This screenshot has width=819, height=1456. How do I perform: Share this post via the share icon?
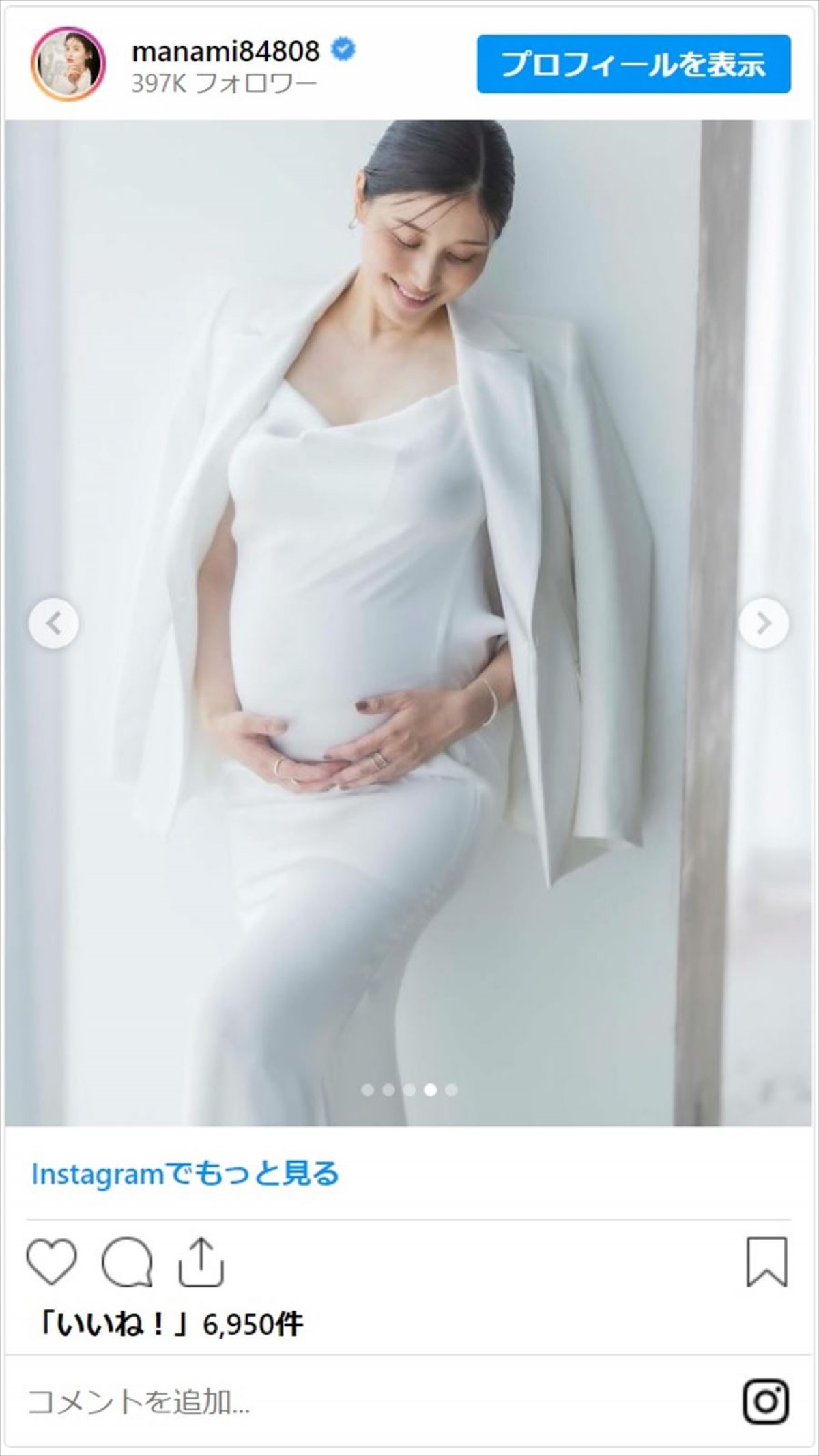click(x=201, y=1262)
